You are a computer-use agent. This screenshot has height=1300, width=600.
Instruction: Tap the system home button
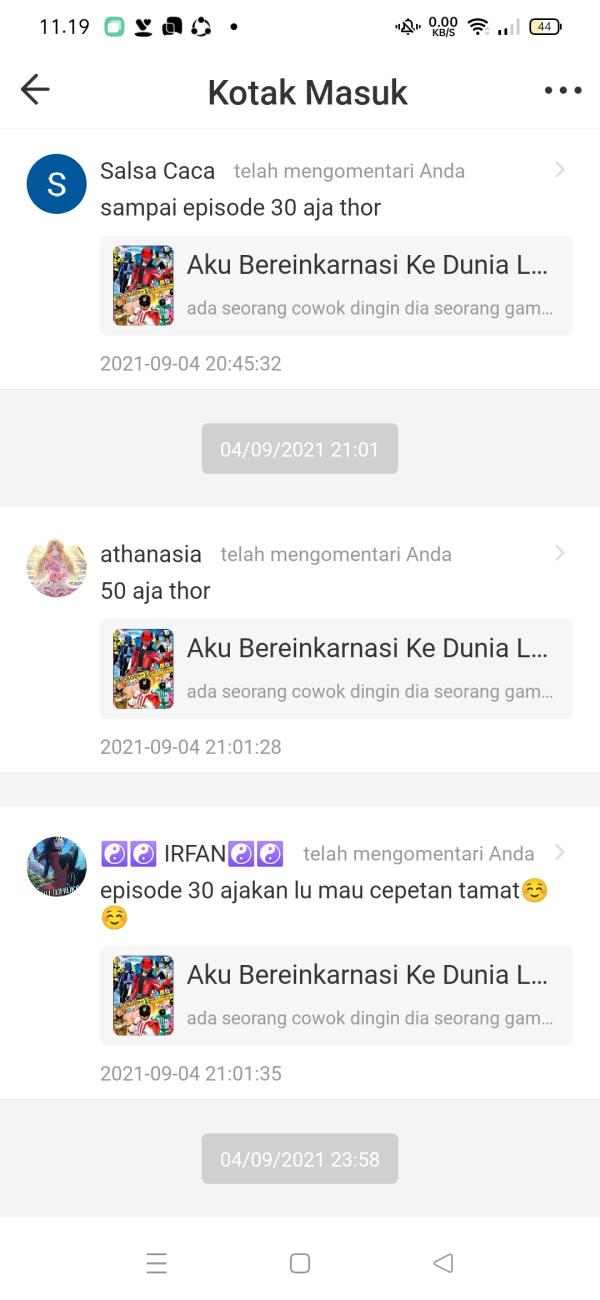pyautogui.click(x=300, y=1263)
